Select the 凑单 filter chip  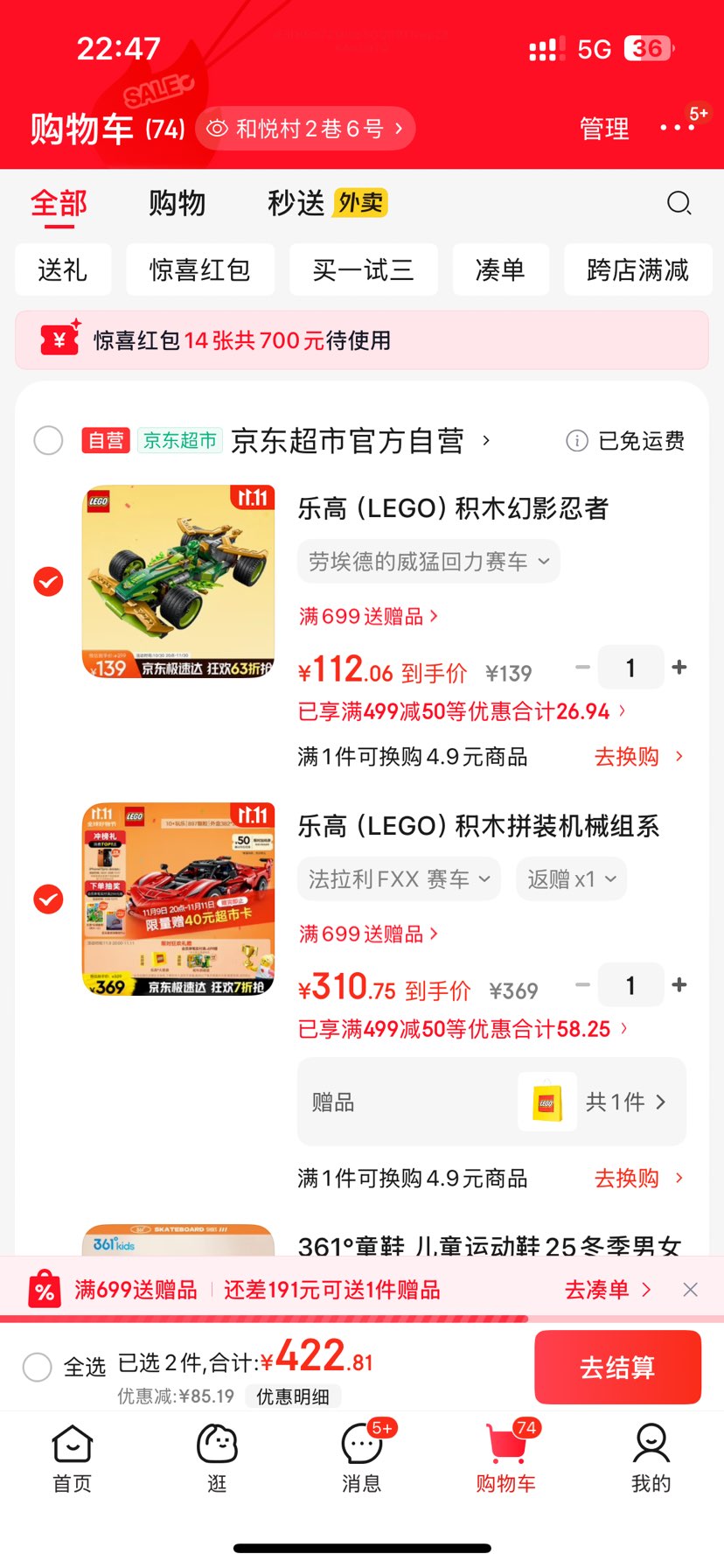[x=500, y=269]
